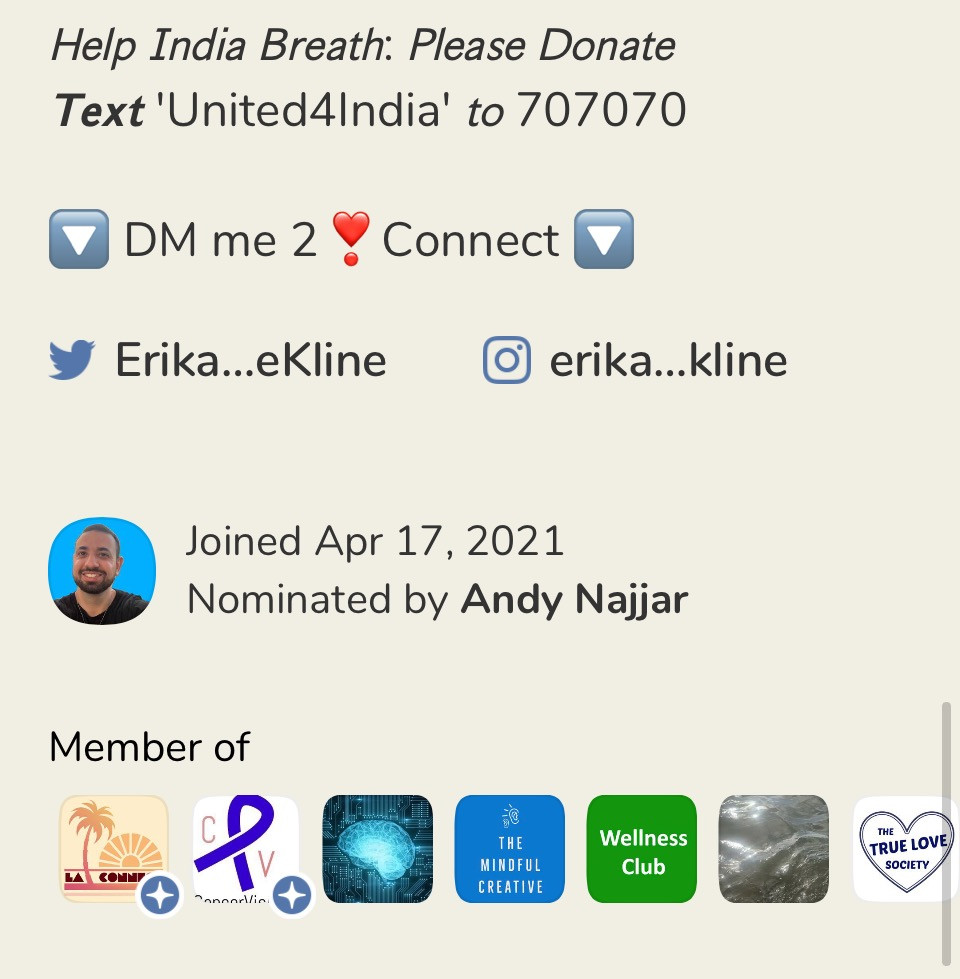Open The True Love Society club
The image size is (960, 979).
coord(904,849)
